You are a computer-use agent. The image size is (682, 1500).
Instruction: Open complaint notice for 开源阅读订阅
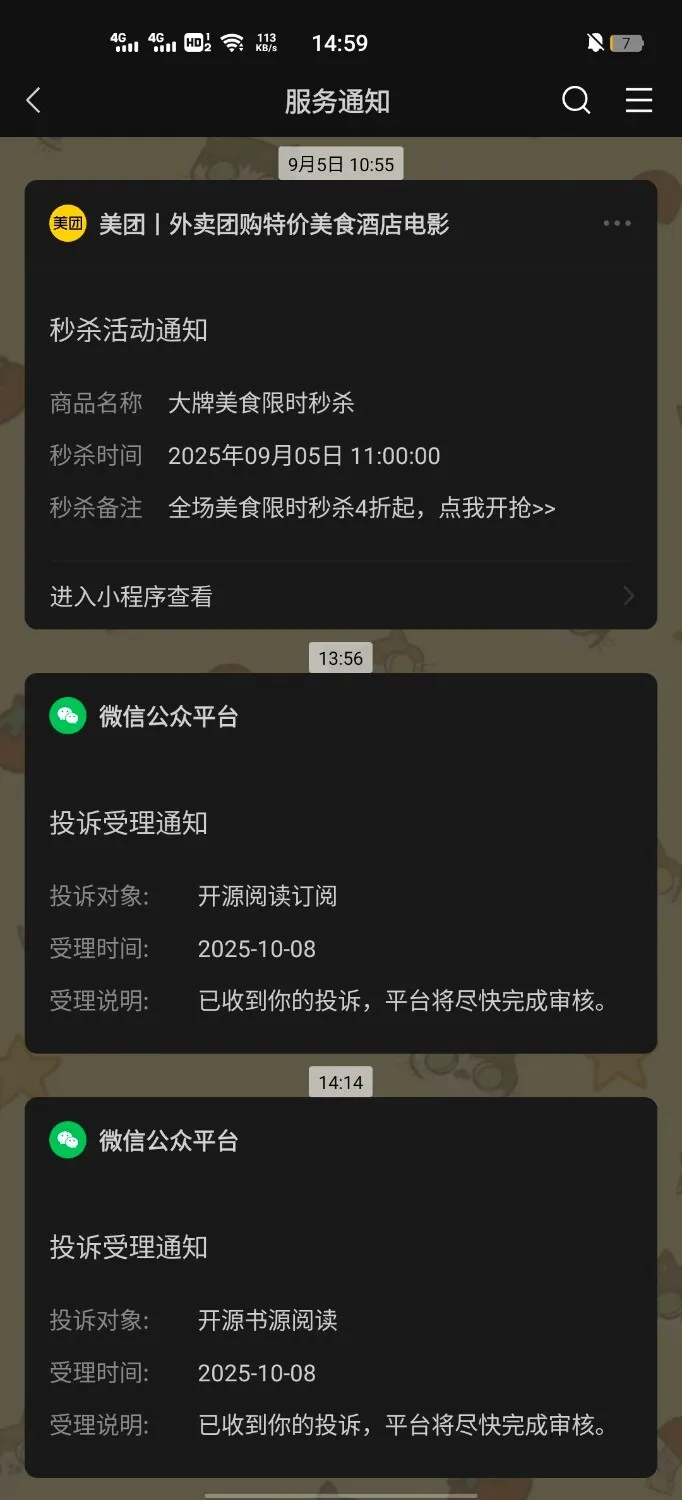pyautogui.click(x=340, y=900)
